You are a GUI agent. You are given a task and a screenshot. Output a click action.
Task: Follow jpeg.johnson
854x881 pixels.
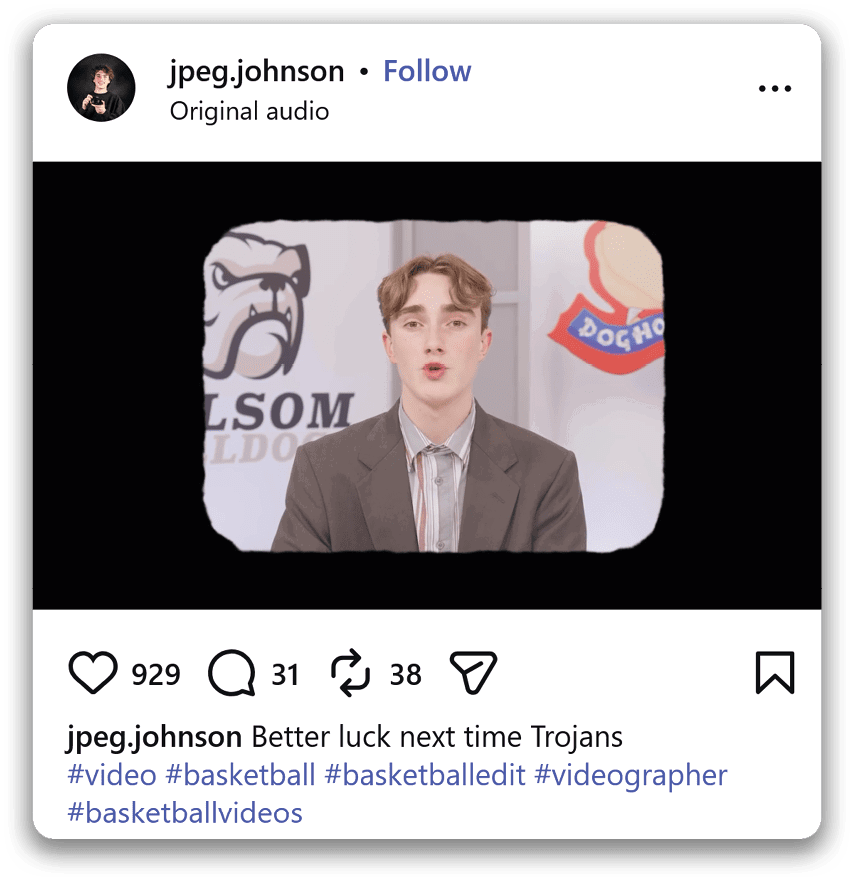[x=427, y=72]
